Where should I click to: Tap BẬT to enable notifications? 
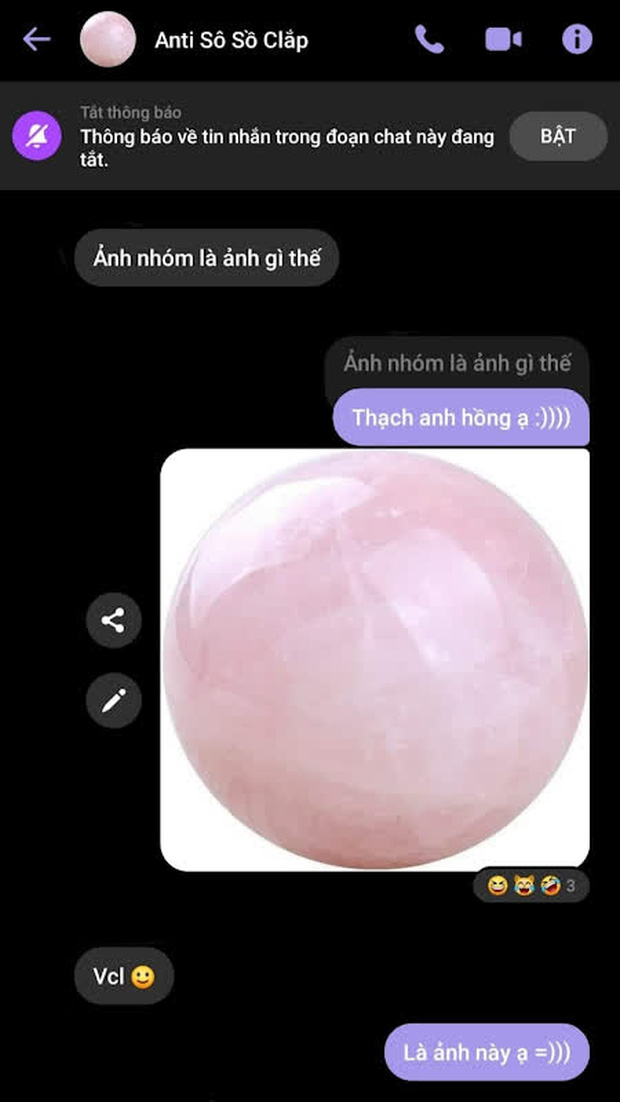pos(558,136)
